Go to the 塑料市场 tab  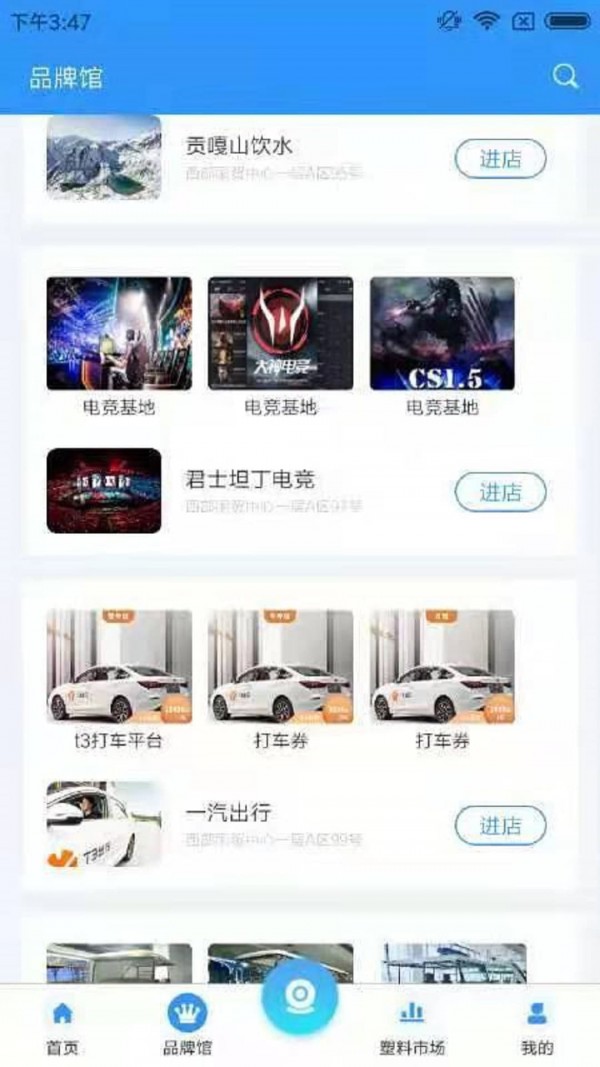pyautogui.click(x=411, y=1027)
